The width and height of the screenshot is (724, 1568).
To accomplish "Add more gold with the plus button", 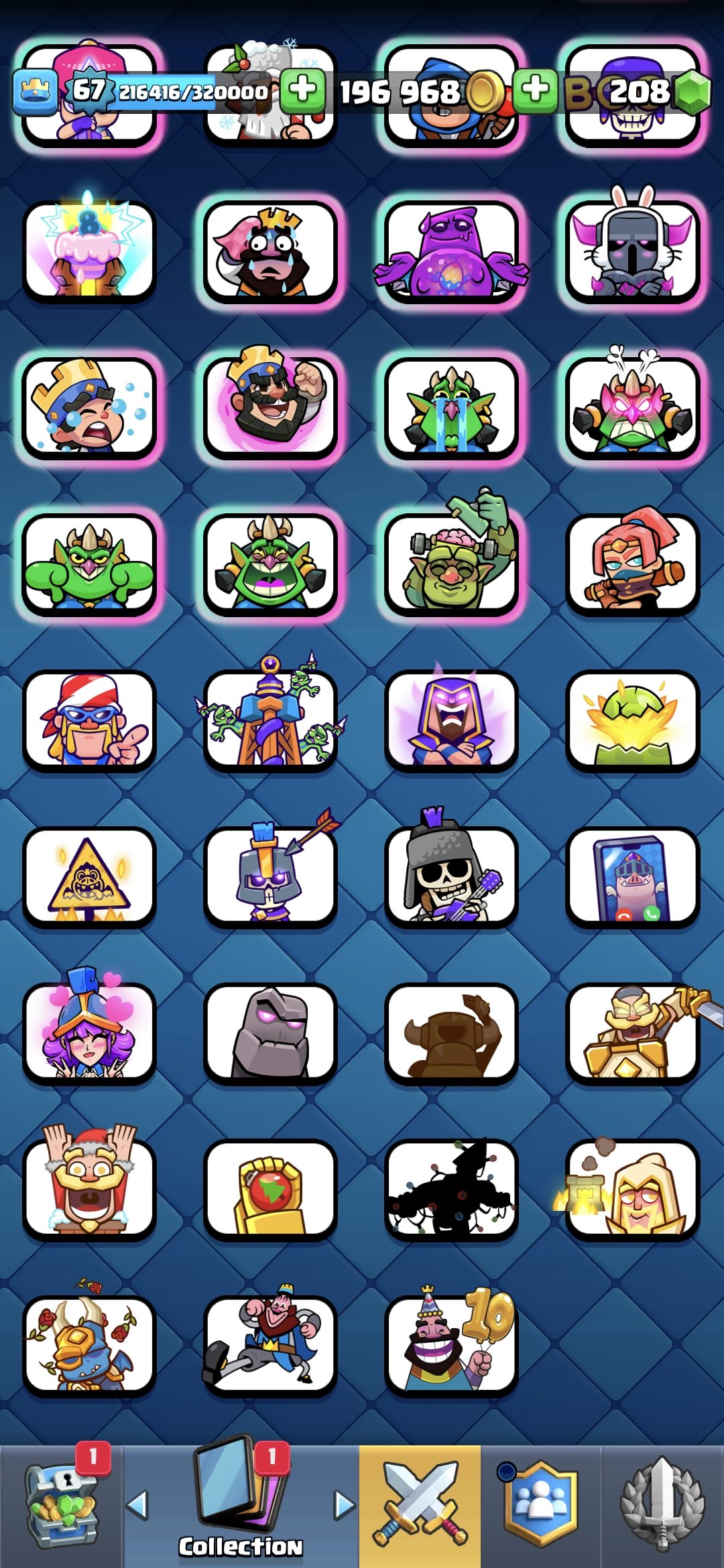I will tap(303, 90).
